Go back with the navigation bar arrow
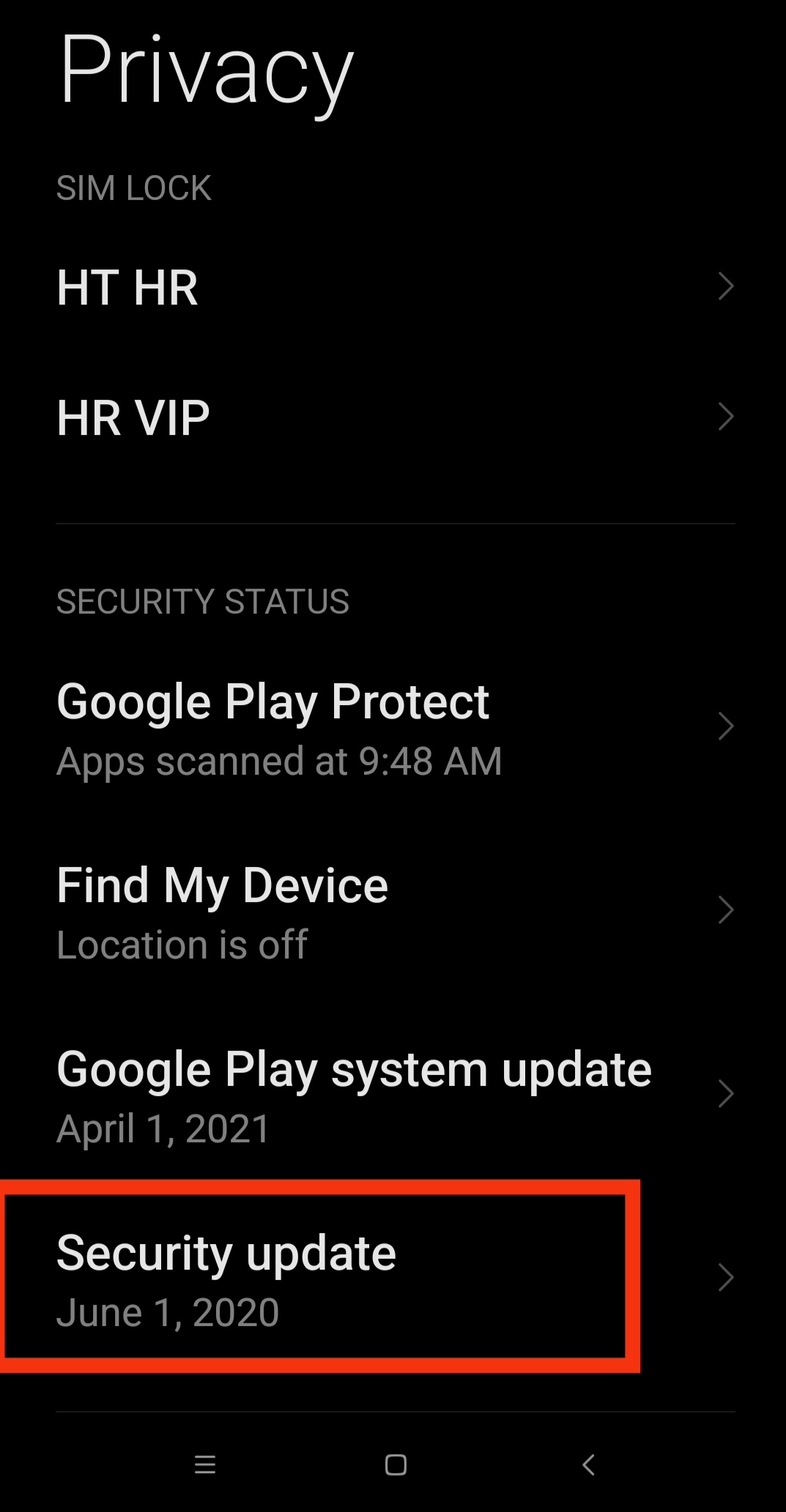The image size is (786, 1512). tap(588, 1464)
